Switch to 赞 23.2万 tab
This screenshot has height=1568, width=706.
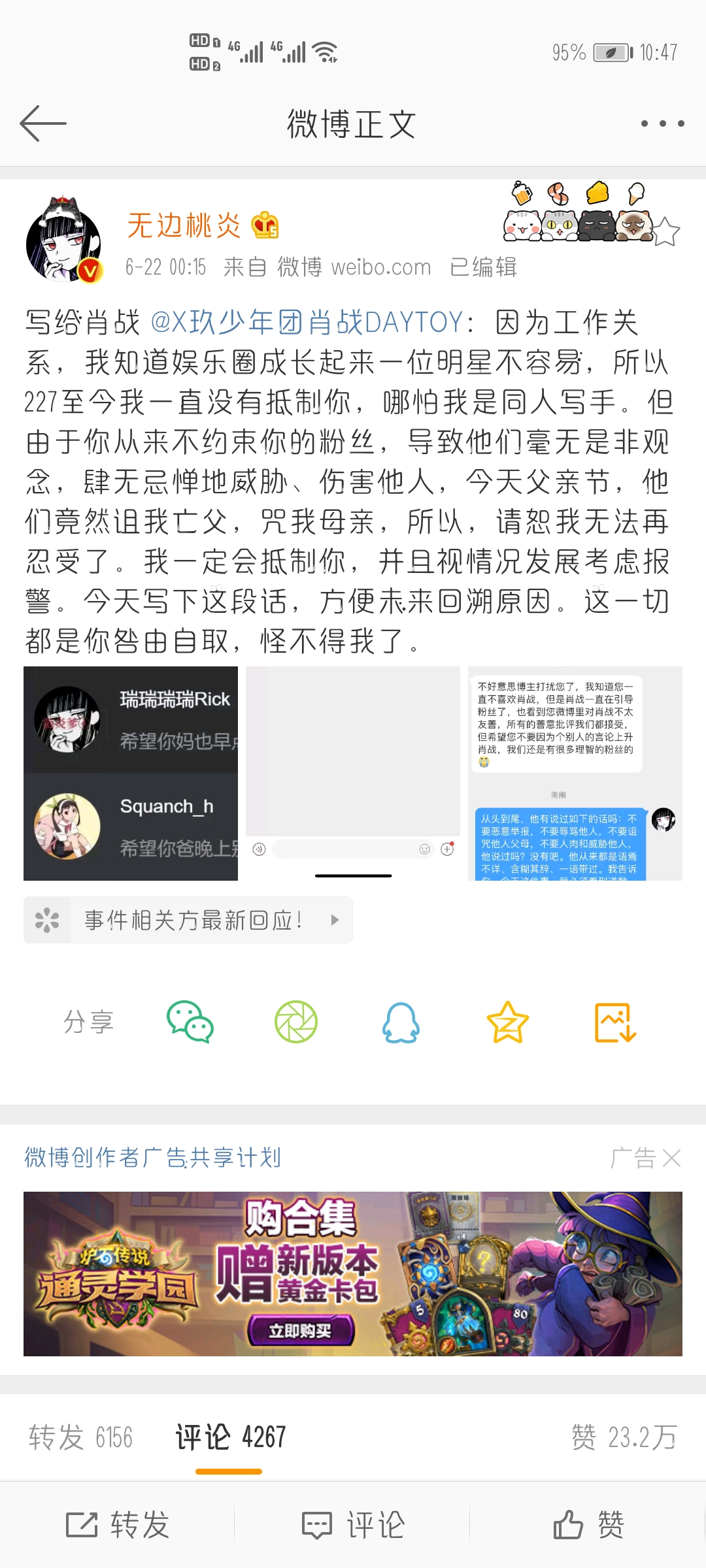click(624, 1437)
